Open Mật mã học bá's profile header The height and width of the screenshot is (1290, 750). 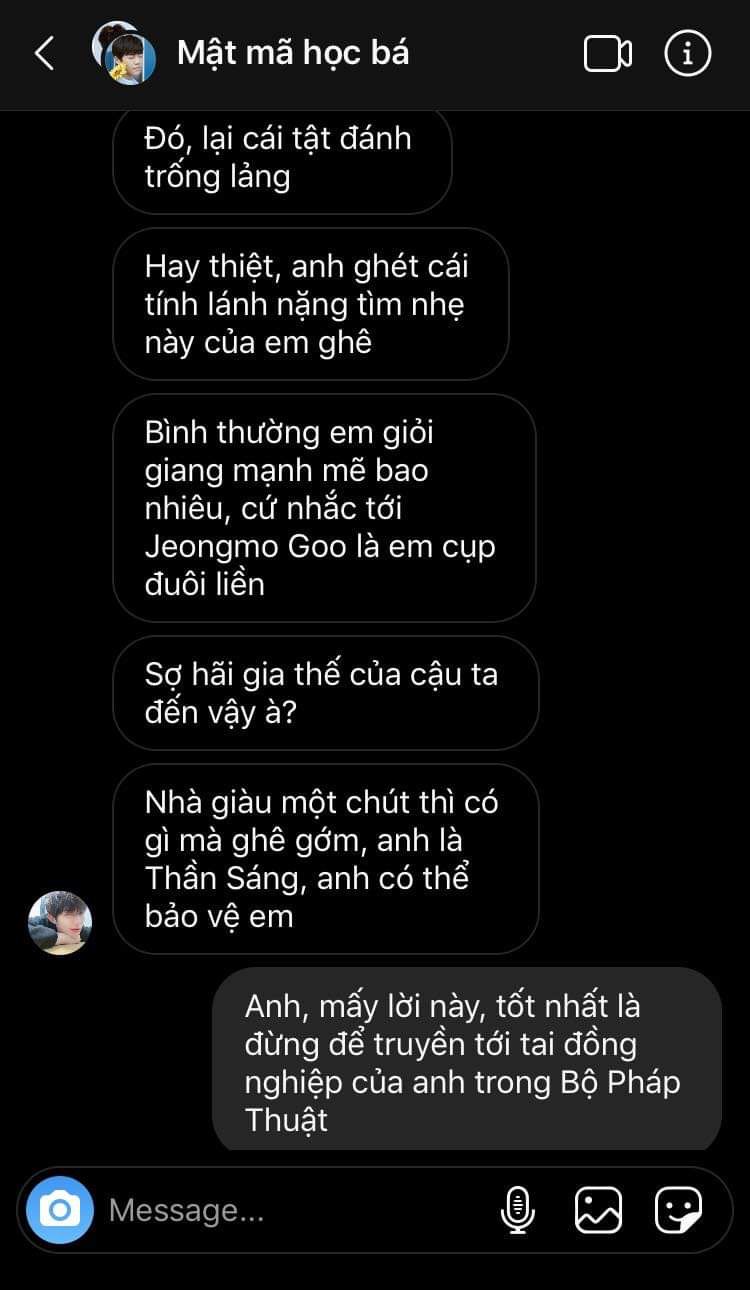tap(292, 53)
